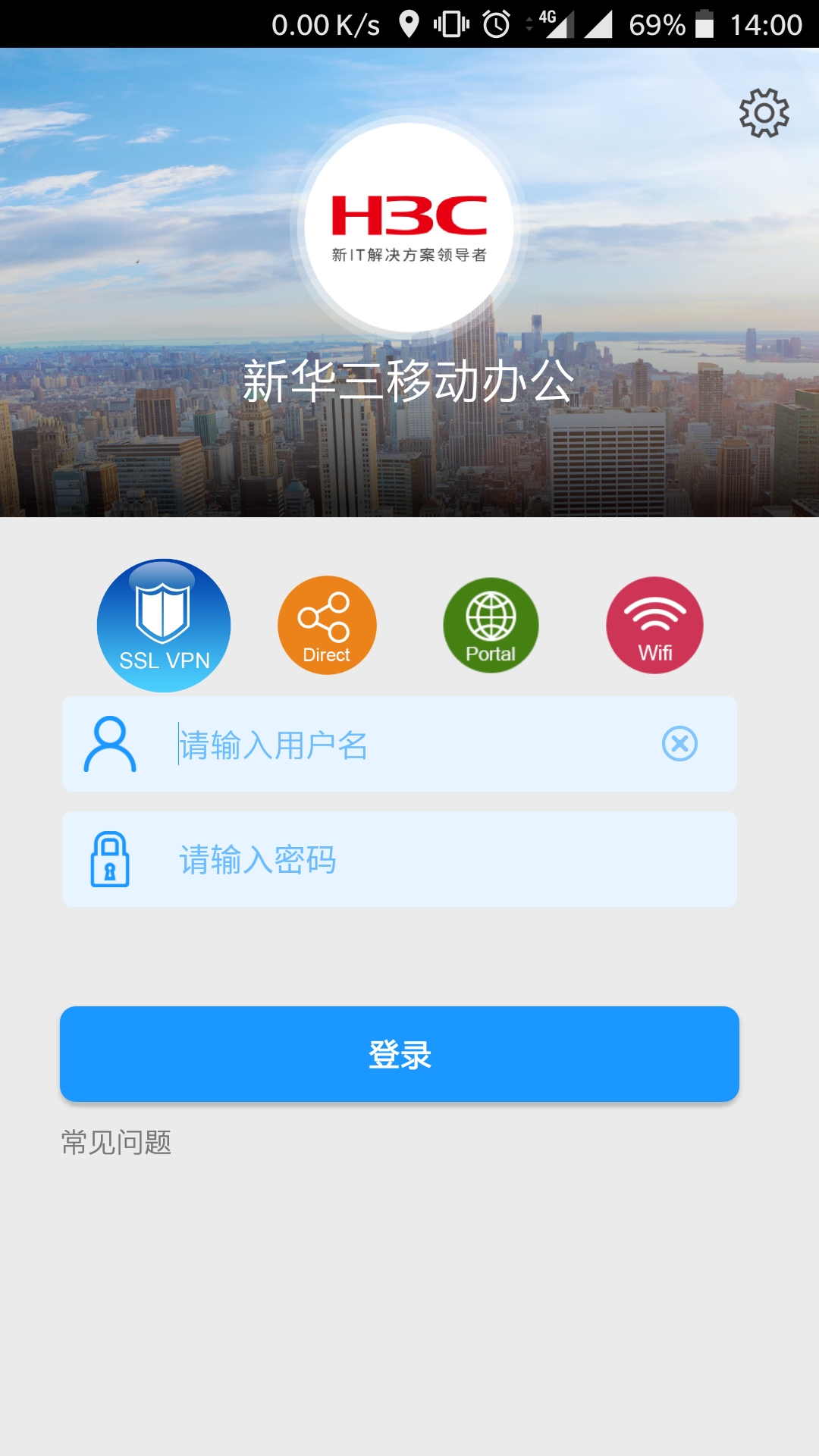Select the SSL VPN connection mode

coord(164,626)
